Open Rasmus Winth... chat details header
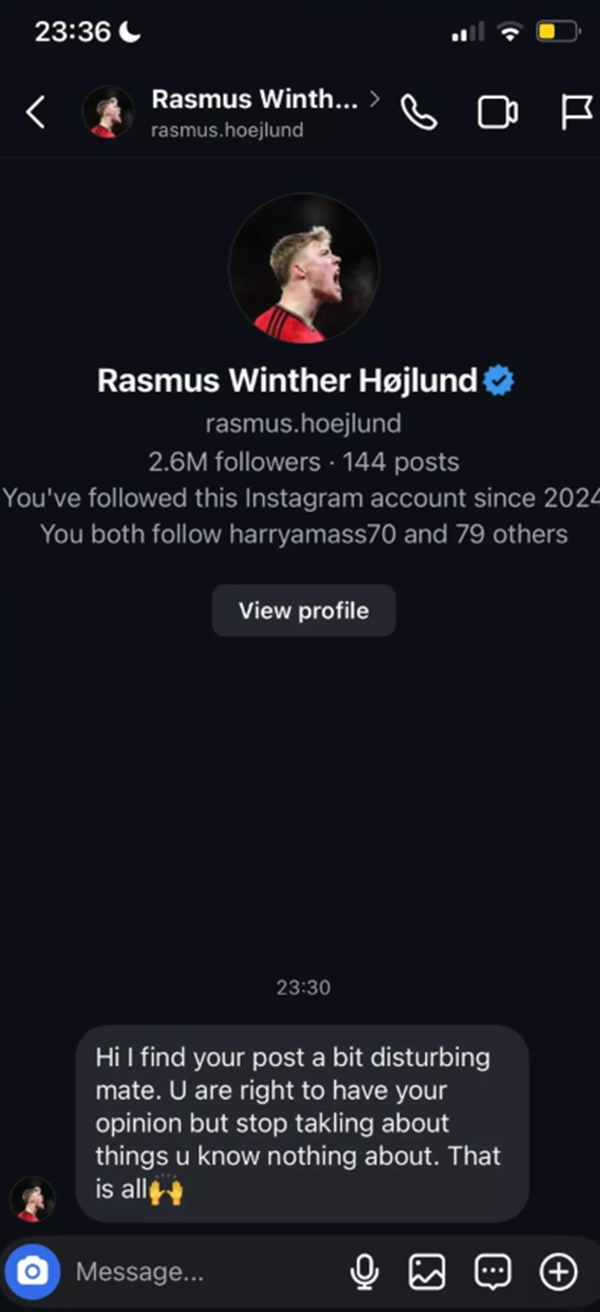 (x=254, y=113)
